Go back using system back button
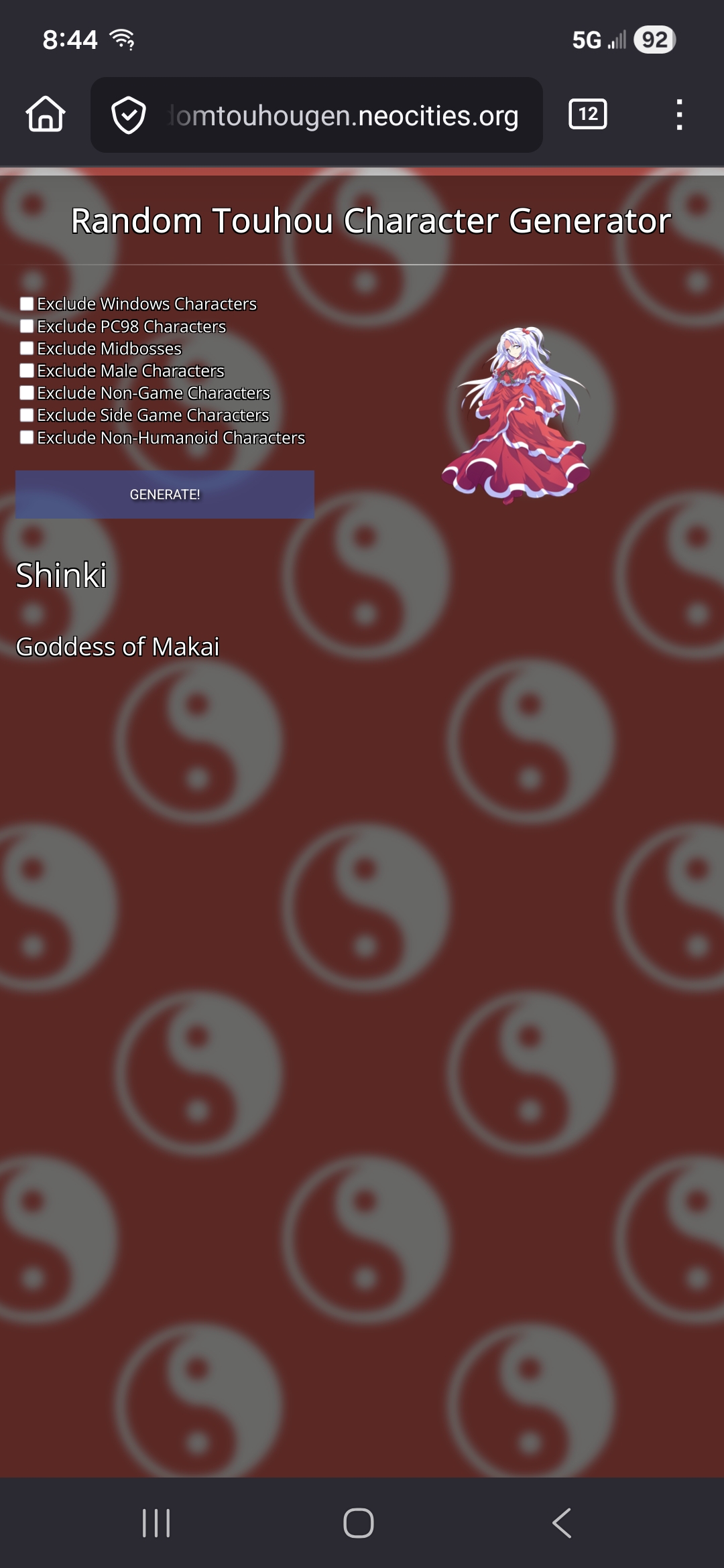 [562, 1522]
